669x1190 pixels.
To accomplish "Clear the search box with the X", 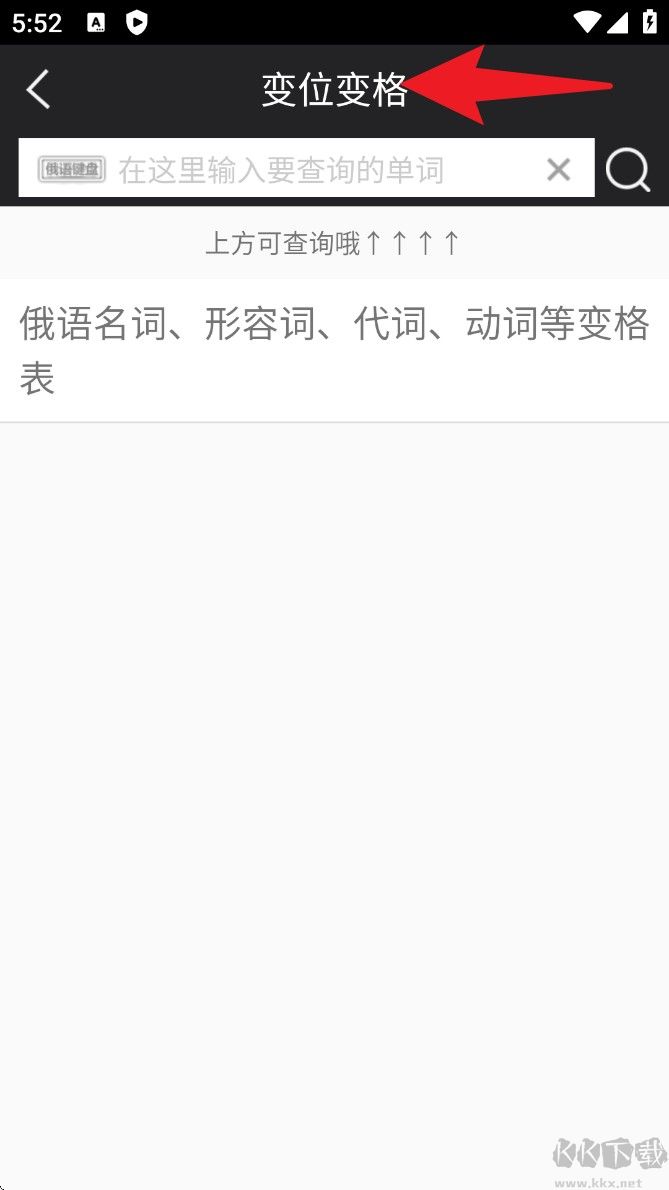I will pyautogui.click(x=559, y=169).
